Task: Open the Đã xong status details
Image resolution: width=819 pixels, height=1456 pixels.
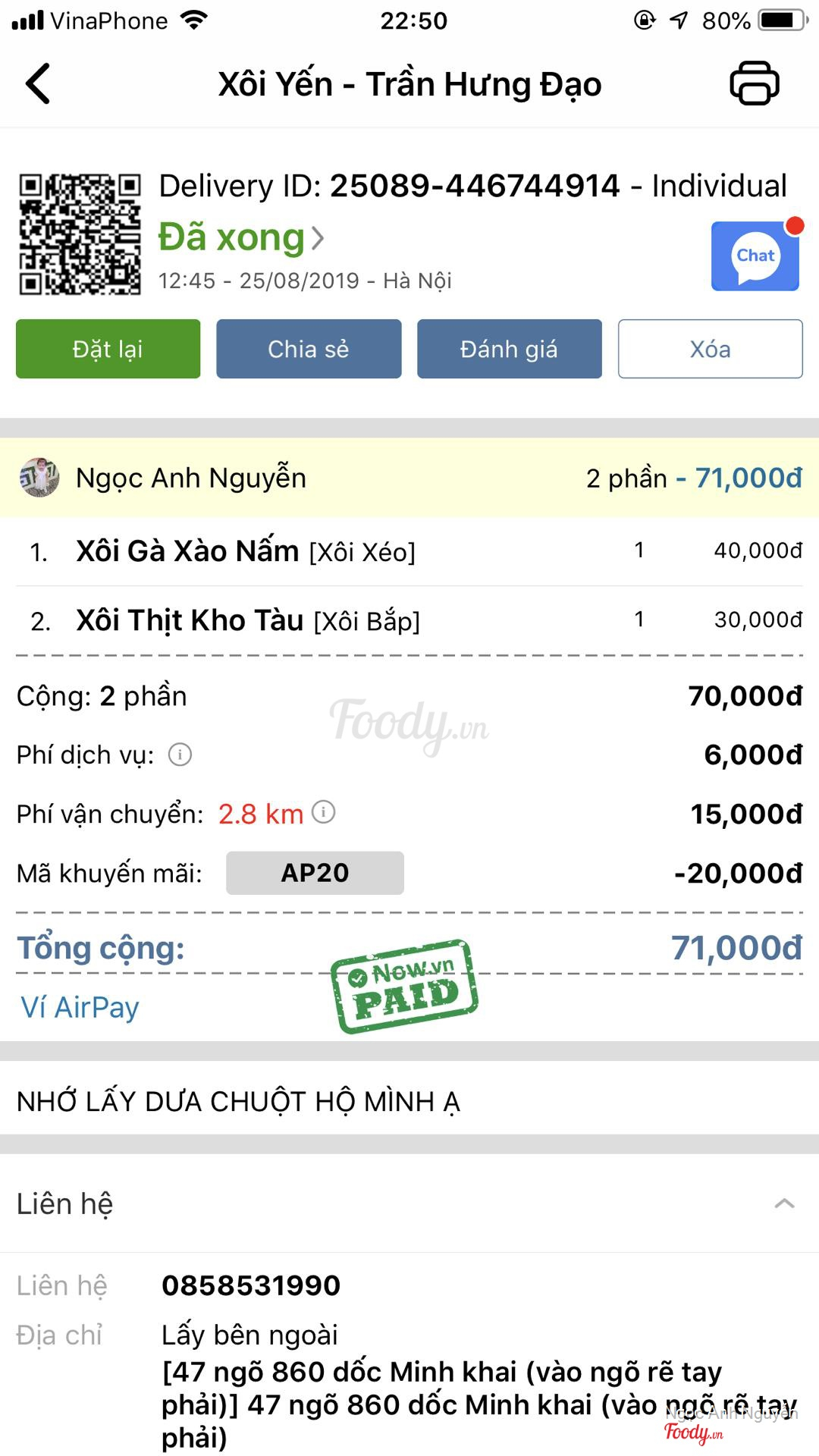Action: pos(241,238)
